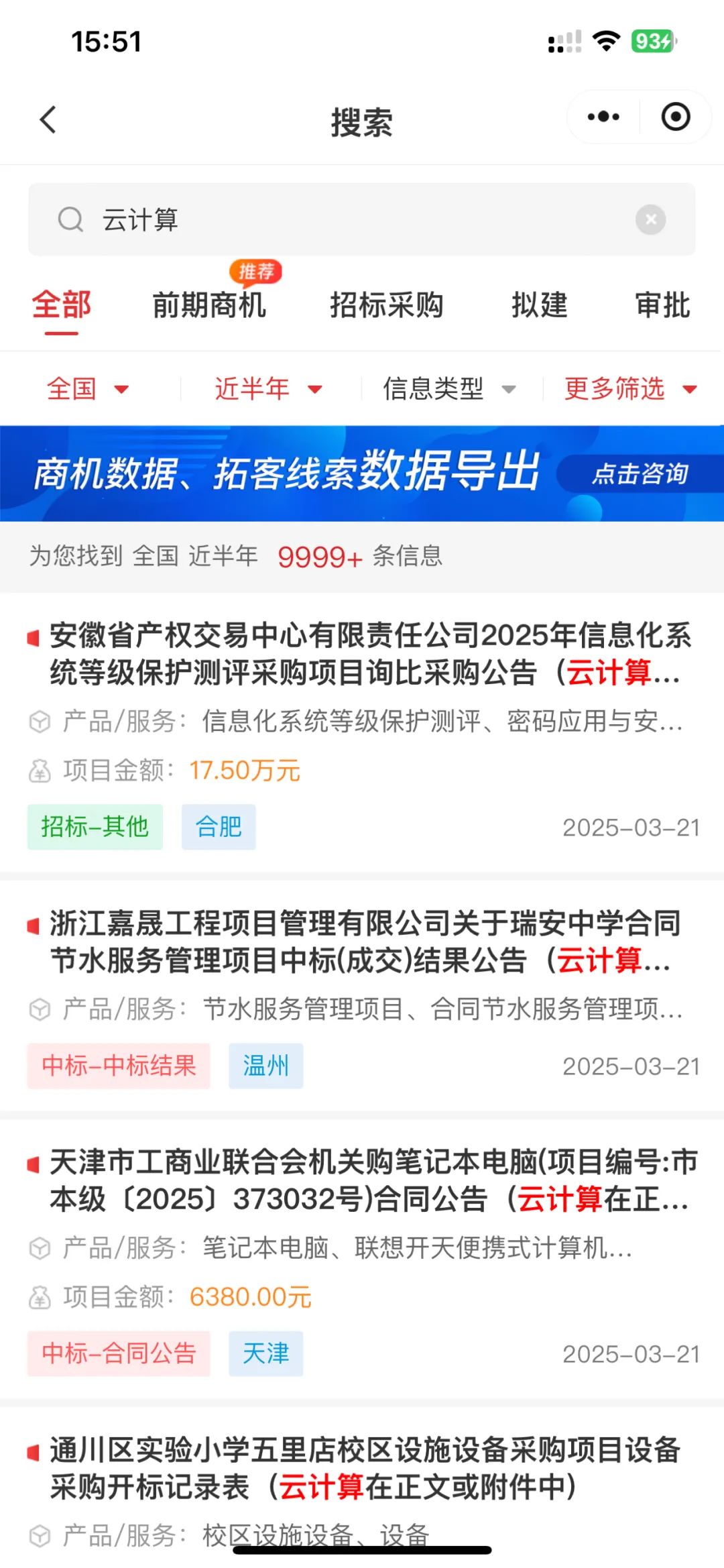Close the mini program with the circle icon
This screenshot has height=1568, width=724.
pyautogui.click(x=675, y=117)
